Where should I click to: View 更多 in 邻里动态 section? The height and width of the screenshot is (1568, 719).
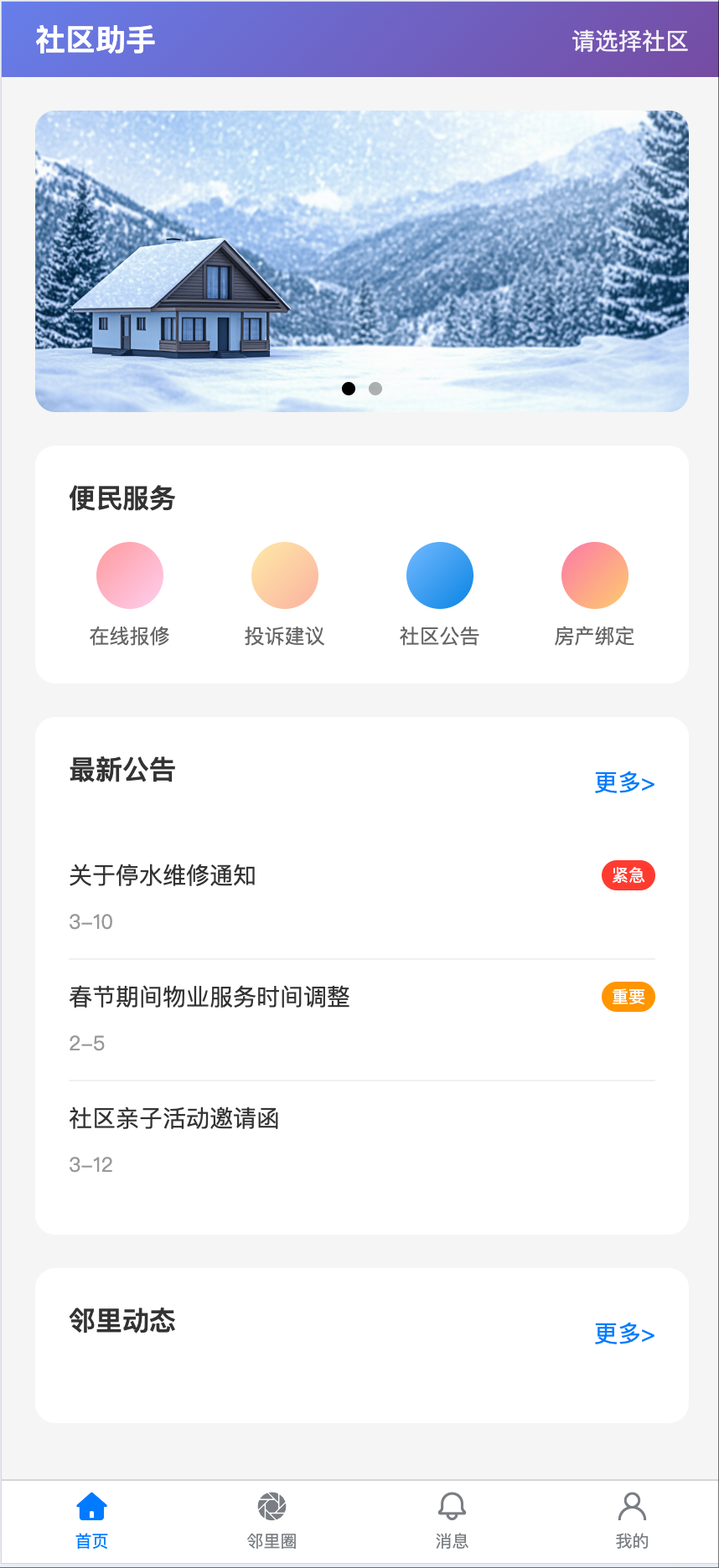[x=624, y=1333]
